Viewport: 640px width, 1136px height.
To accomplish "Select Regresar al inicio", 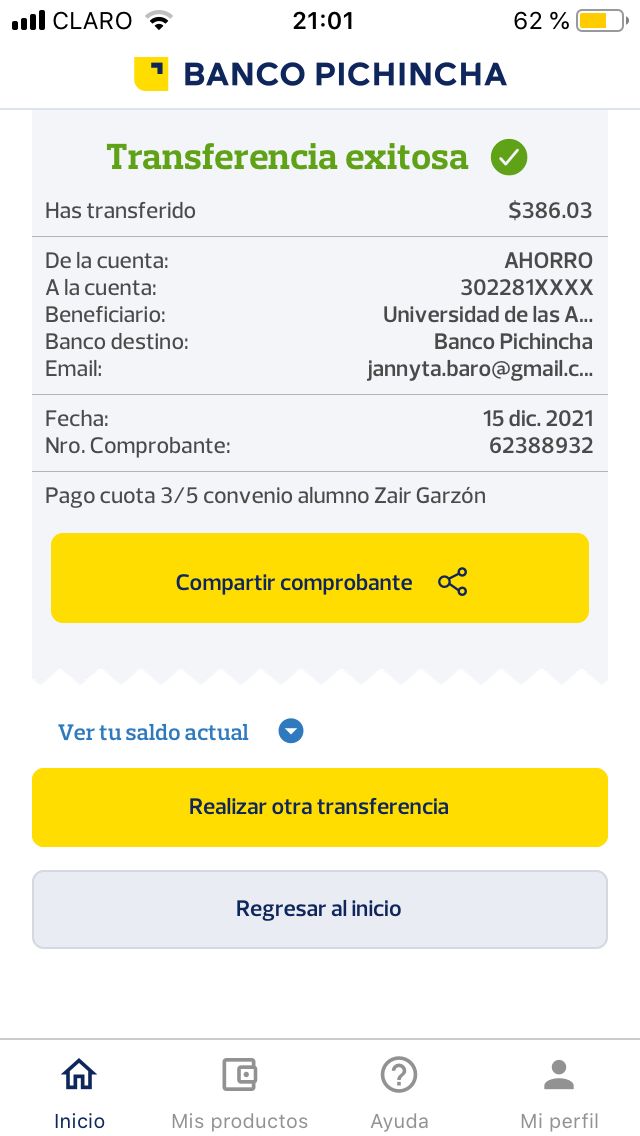I will [320, 909].
